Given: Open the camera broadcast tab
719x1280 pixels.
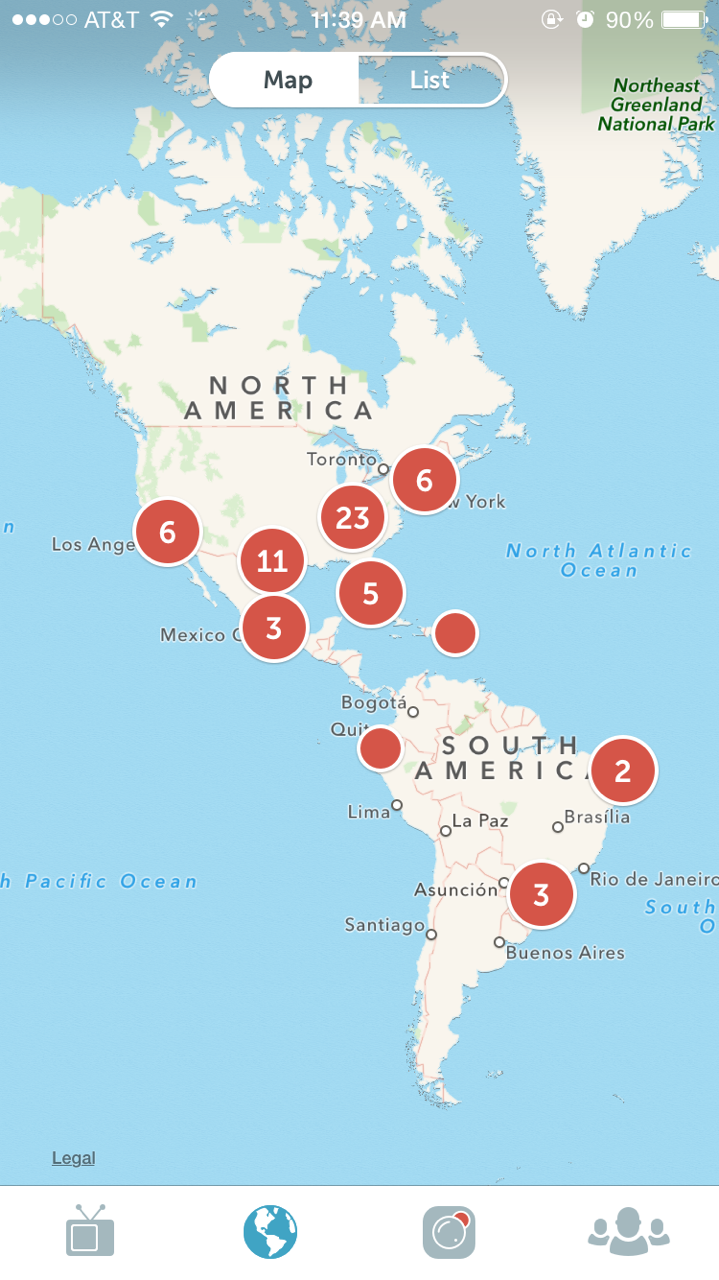Looking at the screenshot, I should pos(449,1232).
